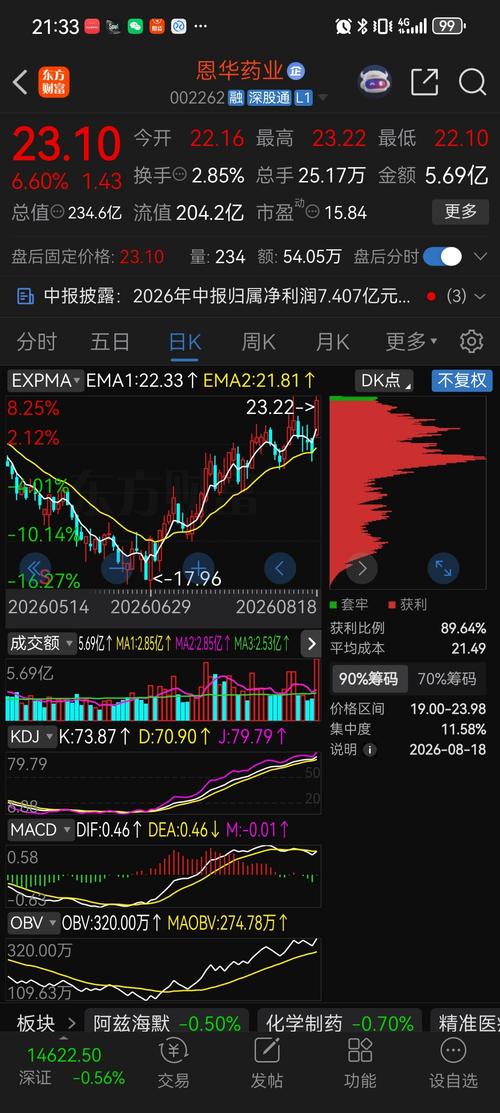Open the EXPMA indicator dropdown

pyautogui.click(x=46, y=381)
